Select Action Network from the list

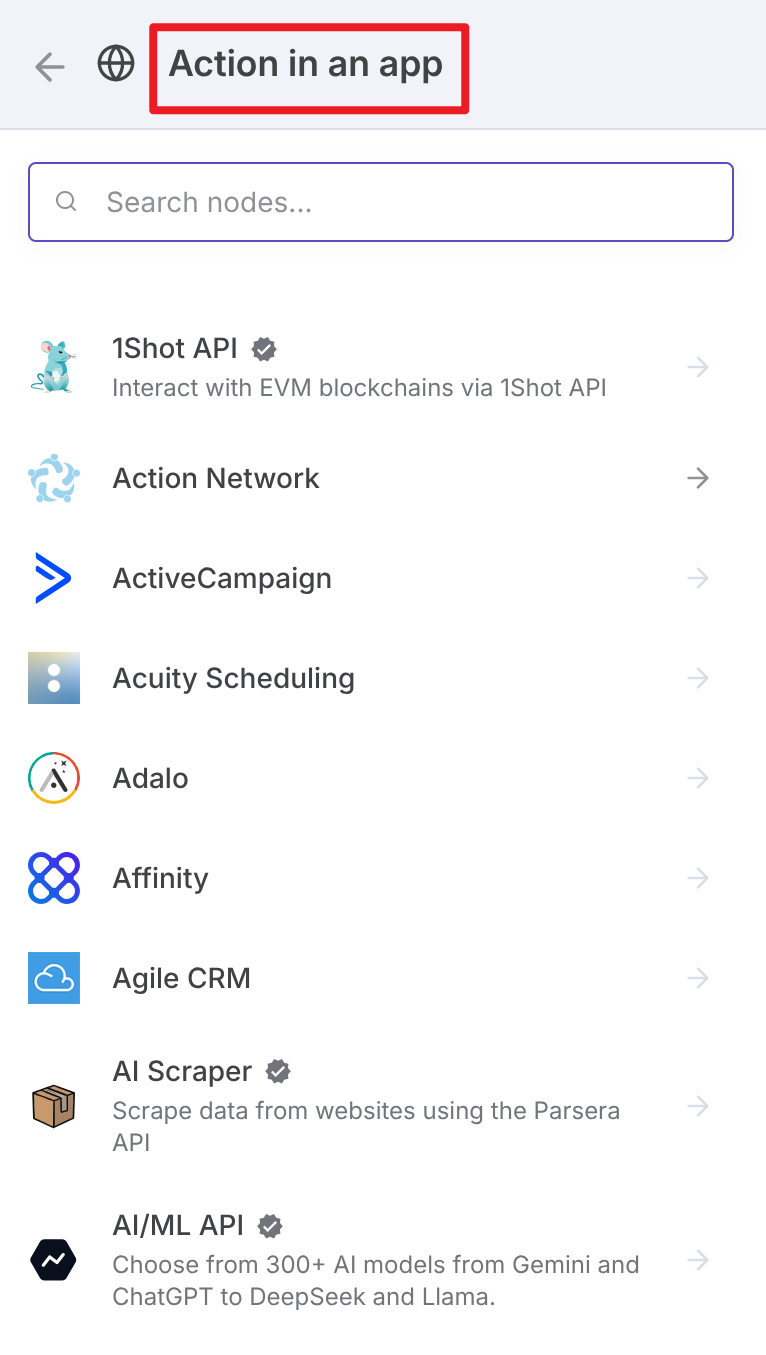[383, 478]
